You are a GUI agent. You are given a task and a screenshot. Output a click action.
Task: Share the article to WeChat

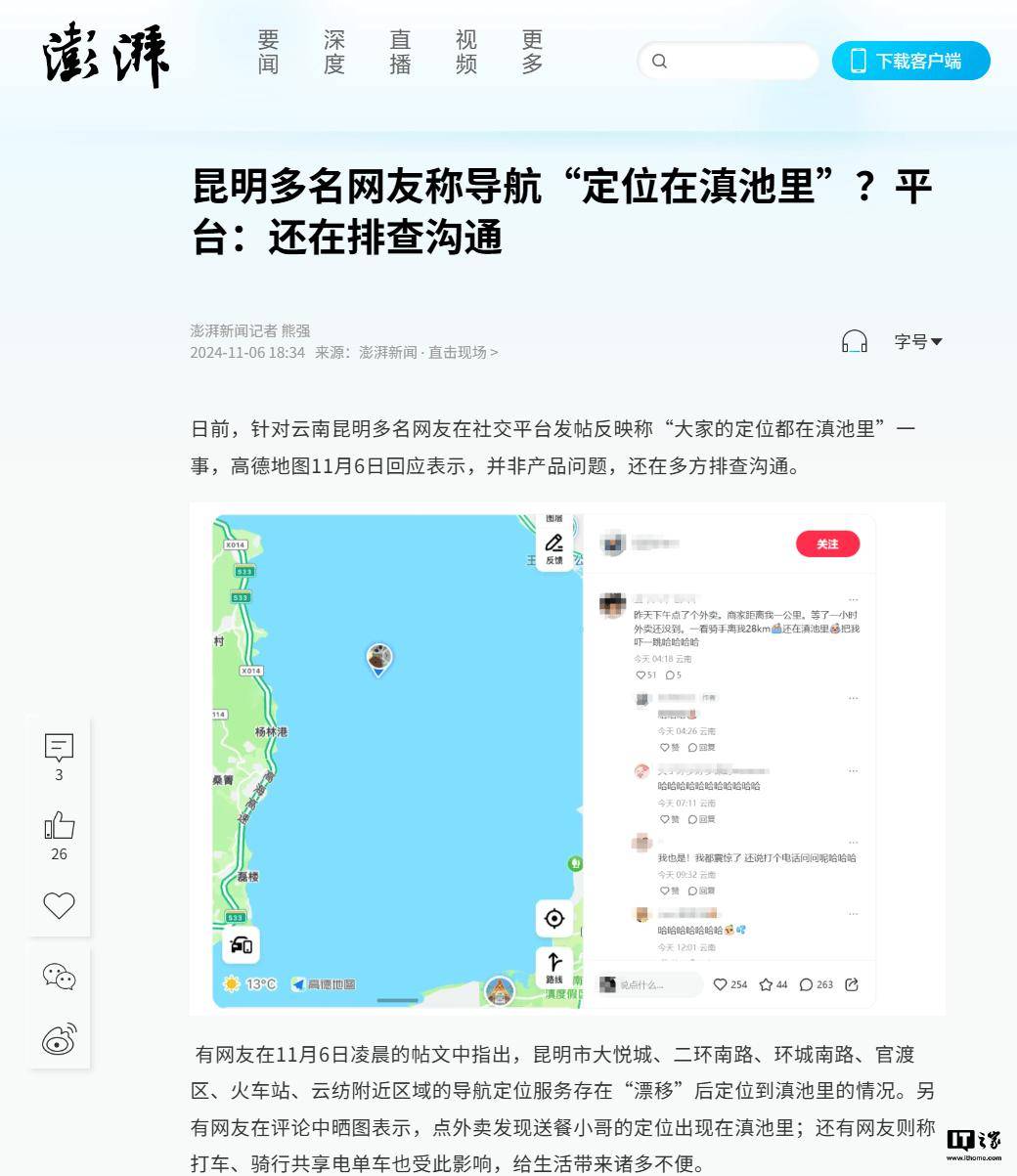coord(59,976)
